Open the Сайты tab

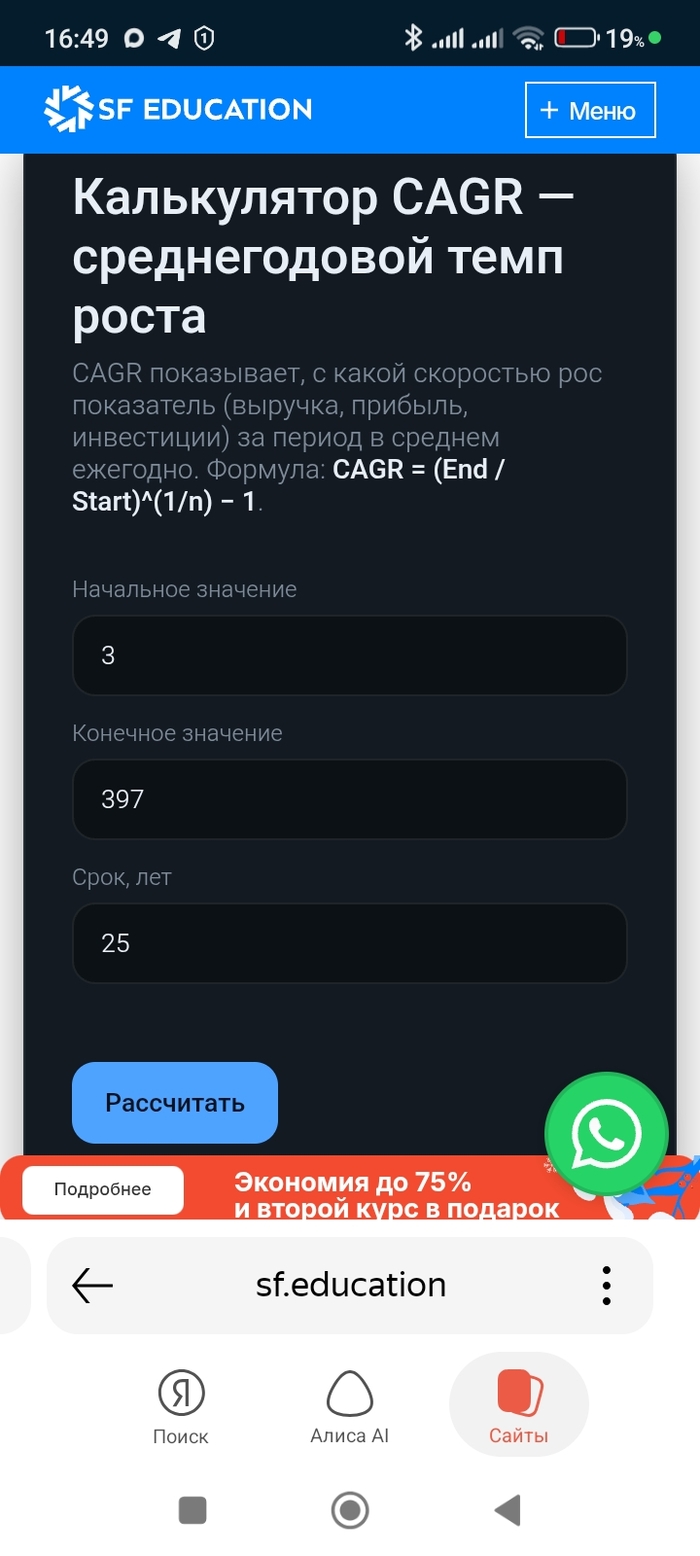tap(519, 1407)
